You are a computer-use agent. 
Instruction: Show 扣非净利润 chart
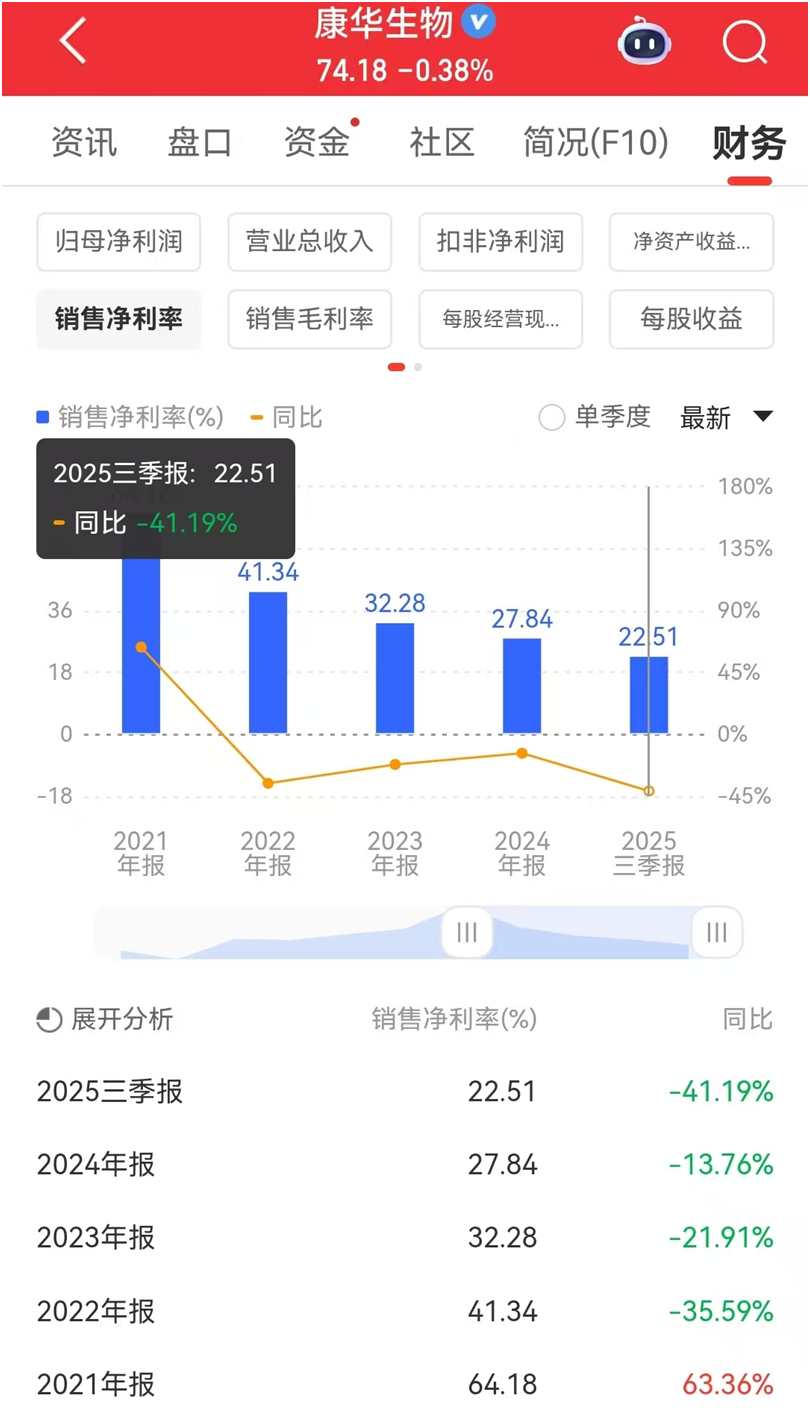(x=500, y=242)
